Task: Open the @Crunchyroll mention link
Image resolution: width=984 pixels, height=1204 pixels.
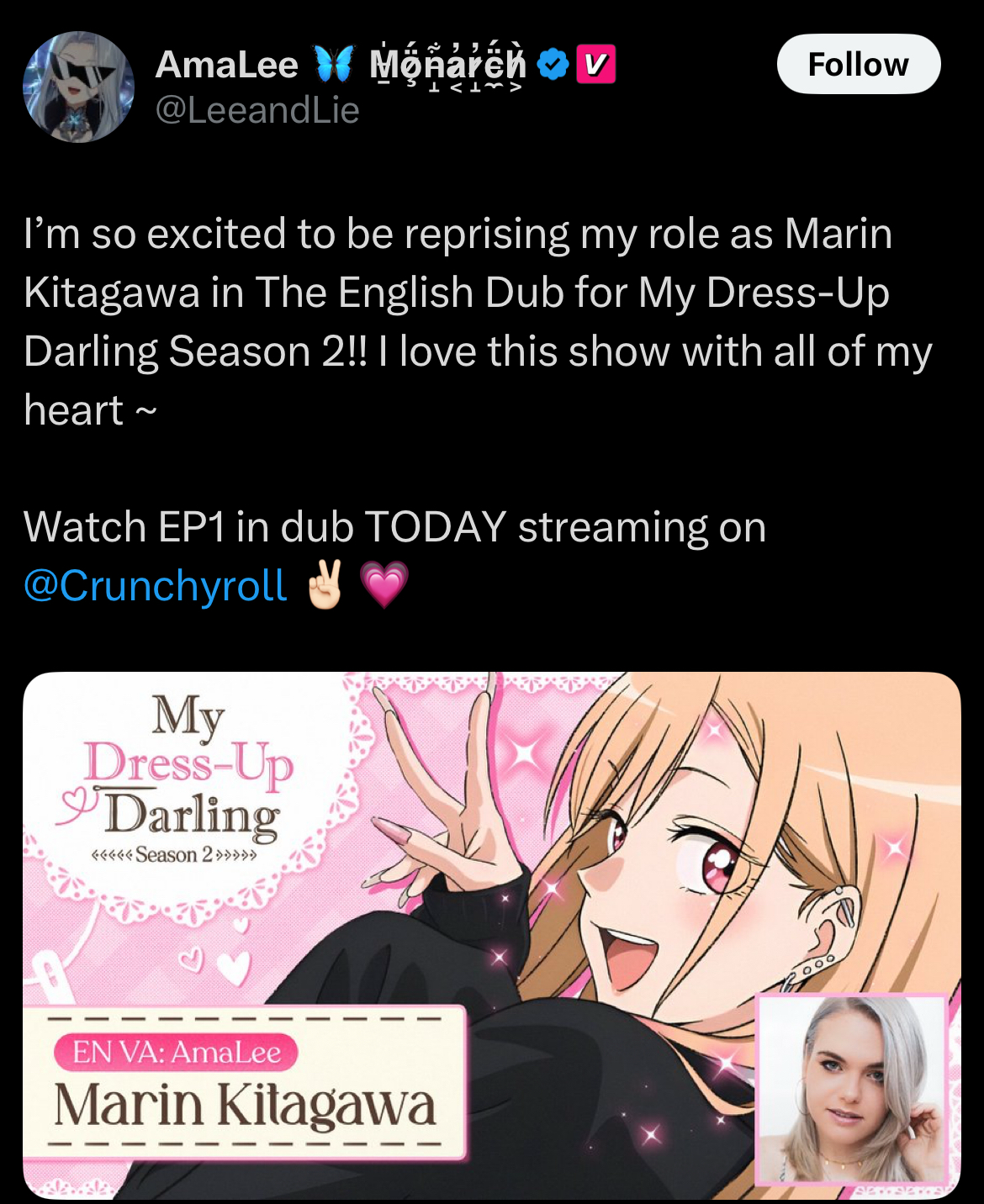Action: click(x=156, y=586)
